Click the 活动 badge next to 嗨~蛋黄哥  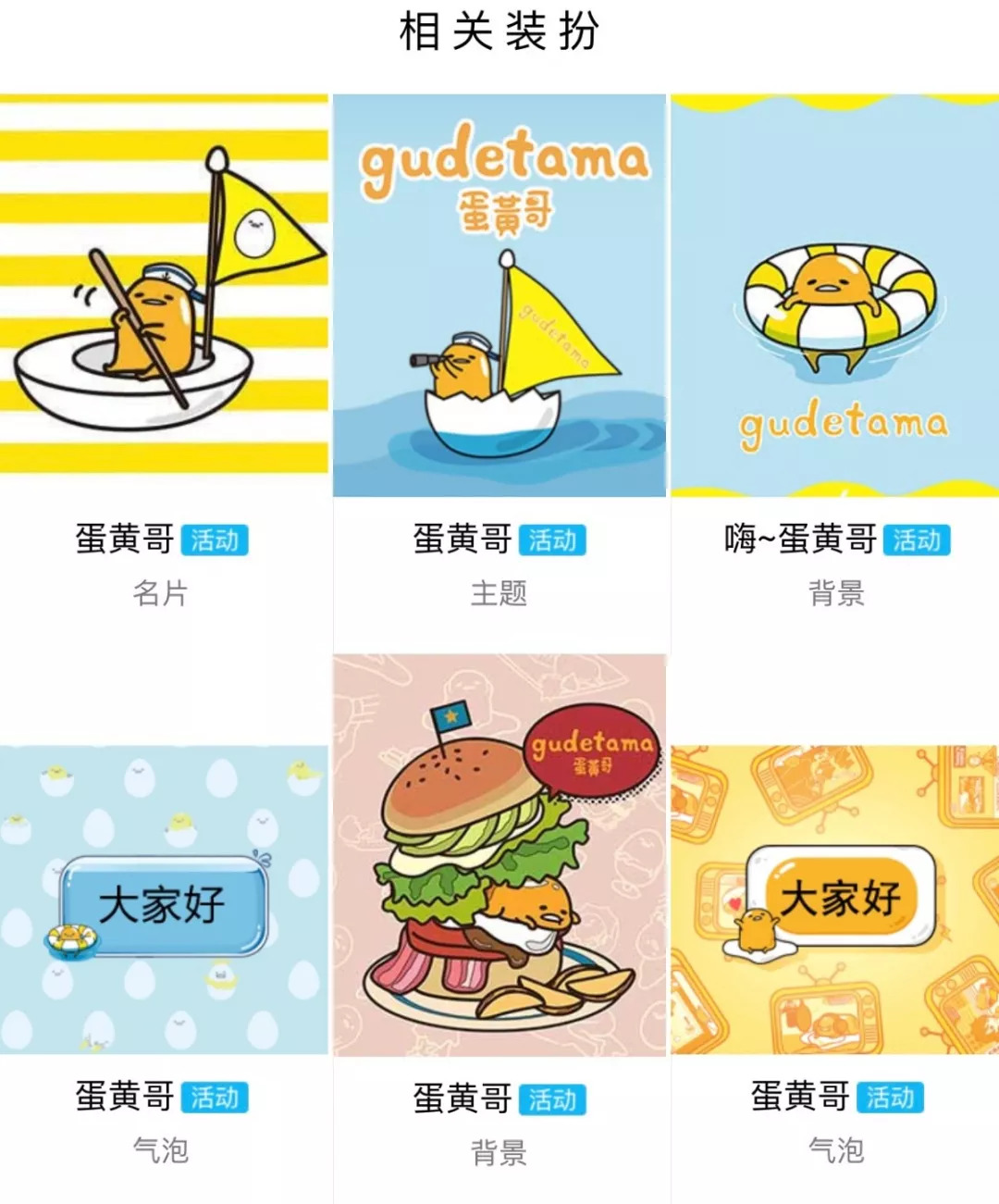pos(918,541)
